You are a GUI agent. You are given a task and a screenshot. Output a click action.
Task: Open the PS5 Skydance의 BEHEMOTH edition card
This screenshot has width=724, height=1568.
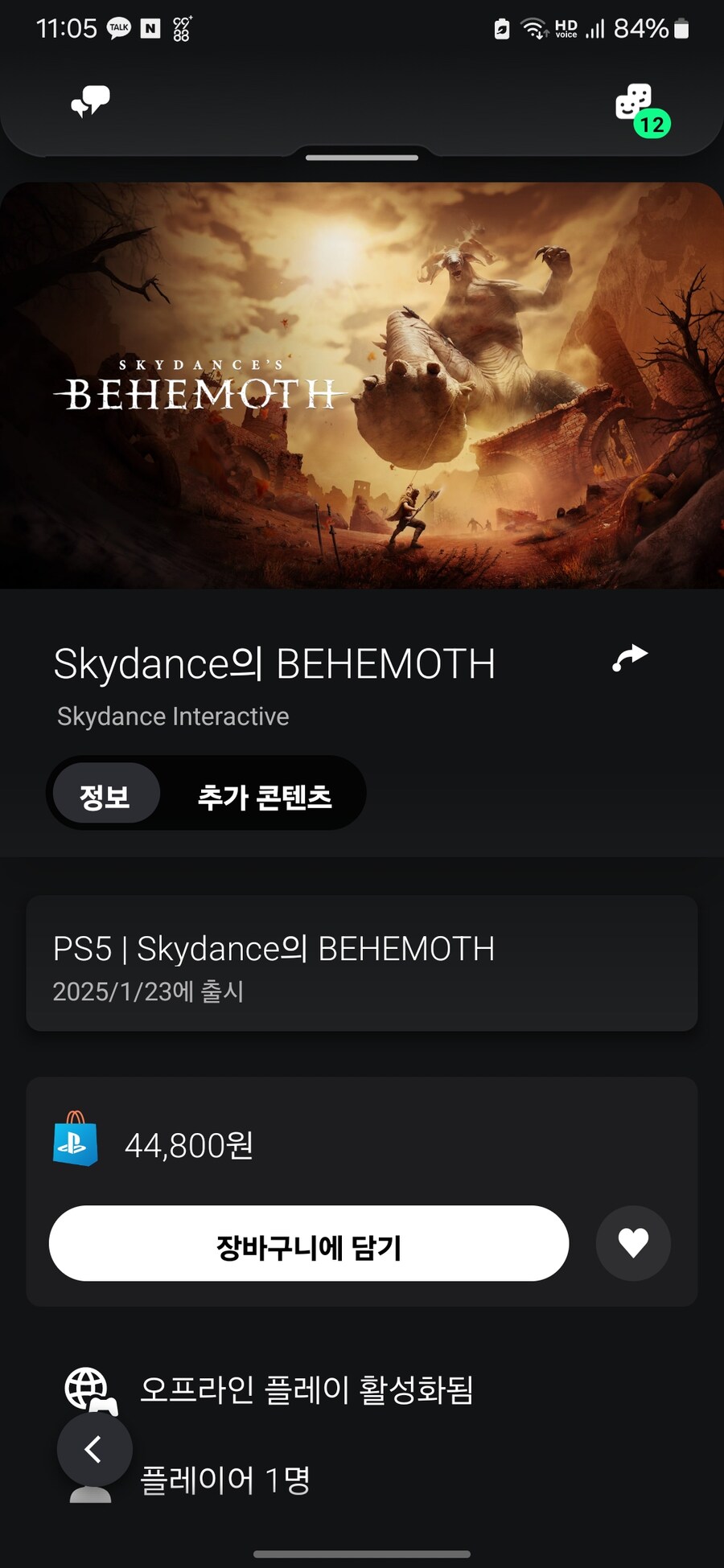click(x=362, y=963)
